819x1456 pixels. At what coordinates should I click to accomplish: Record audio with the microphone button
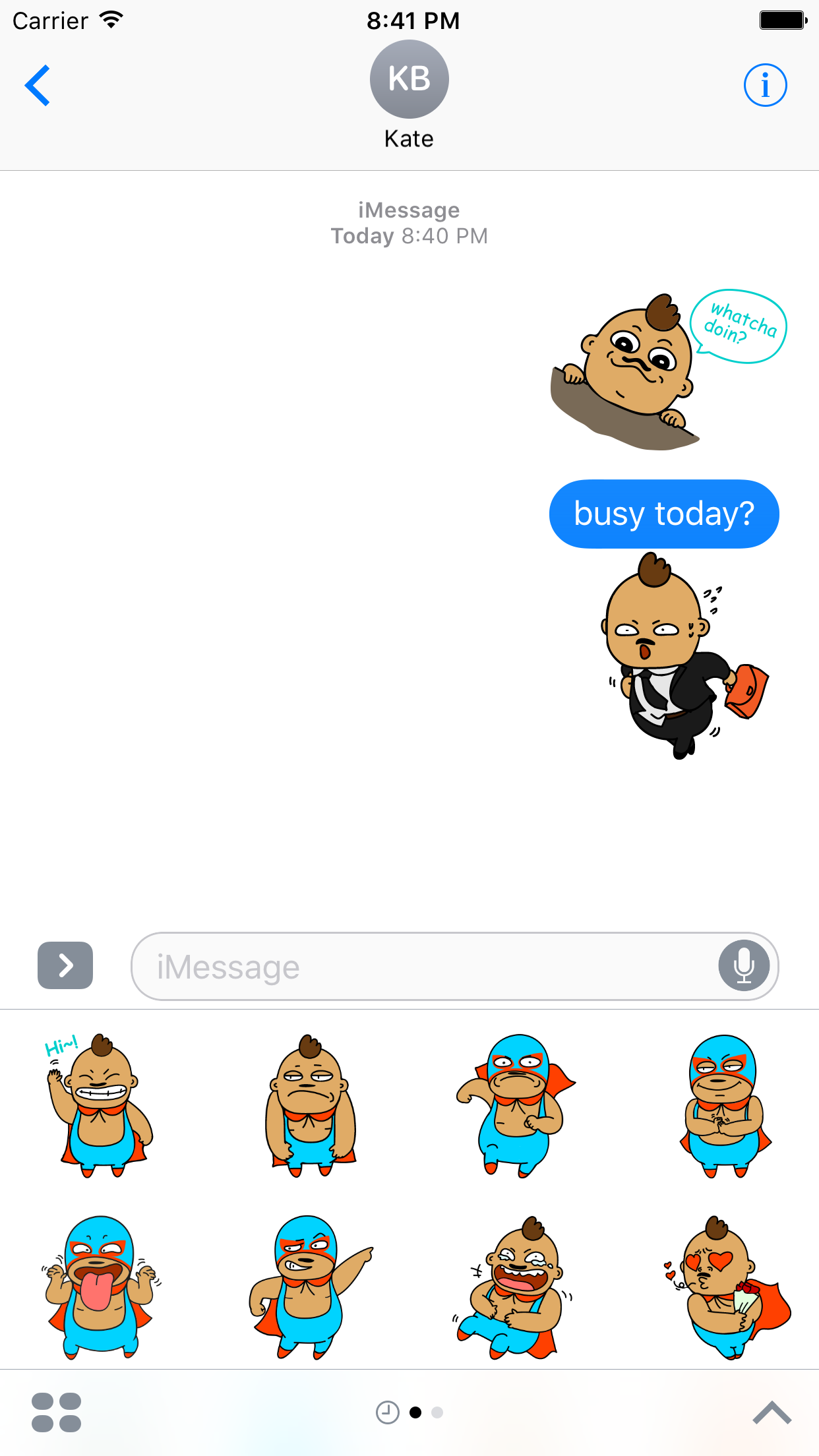tap(744, 965)
